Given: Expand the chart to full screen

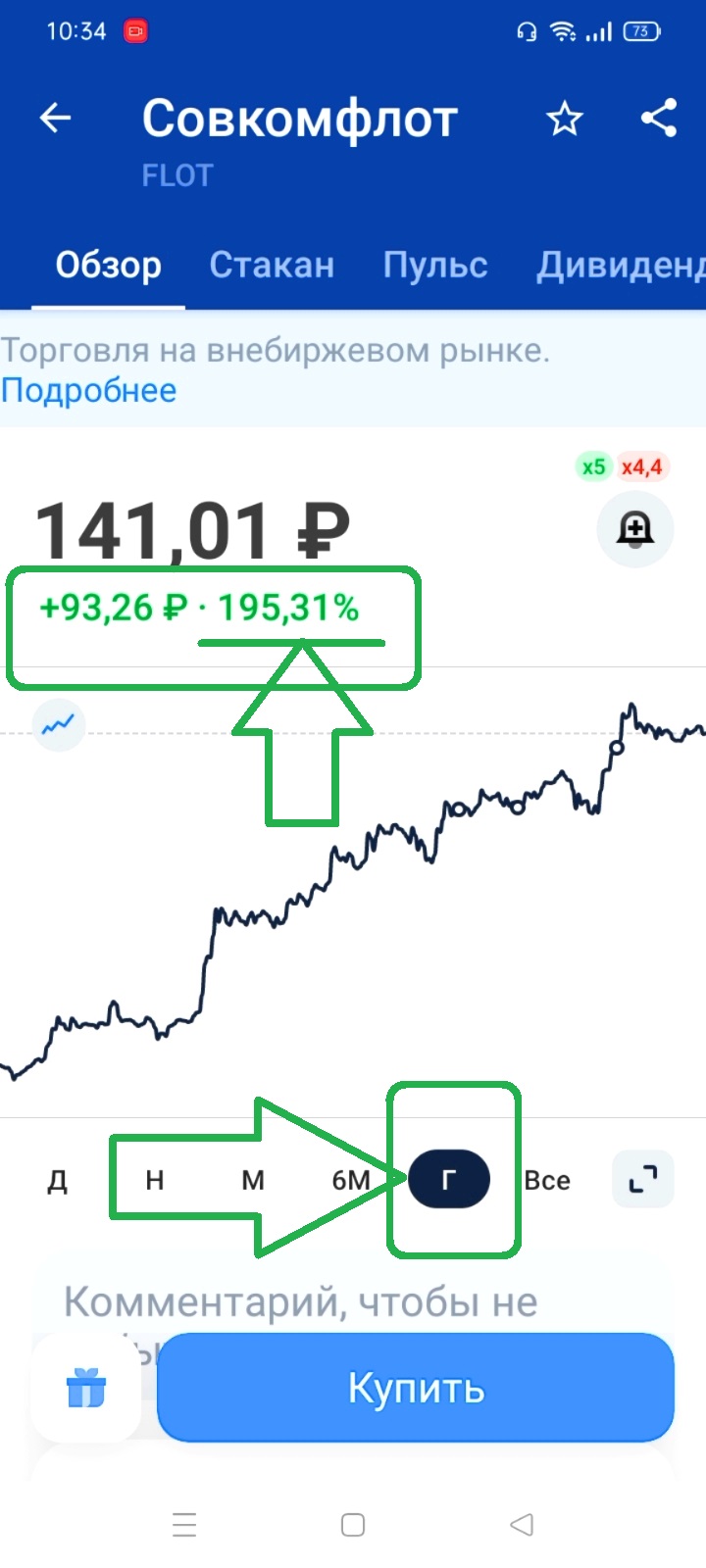Looking at the screenshot, I should pos(643,1179).
